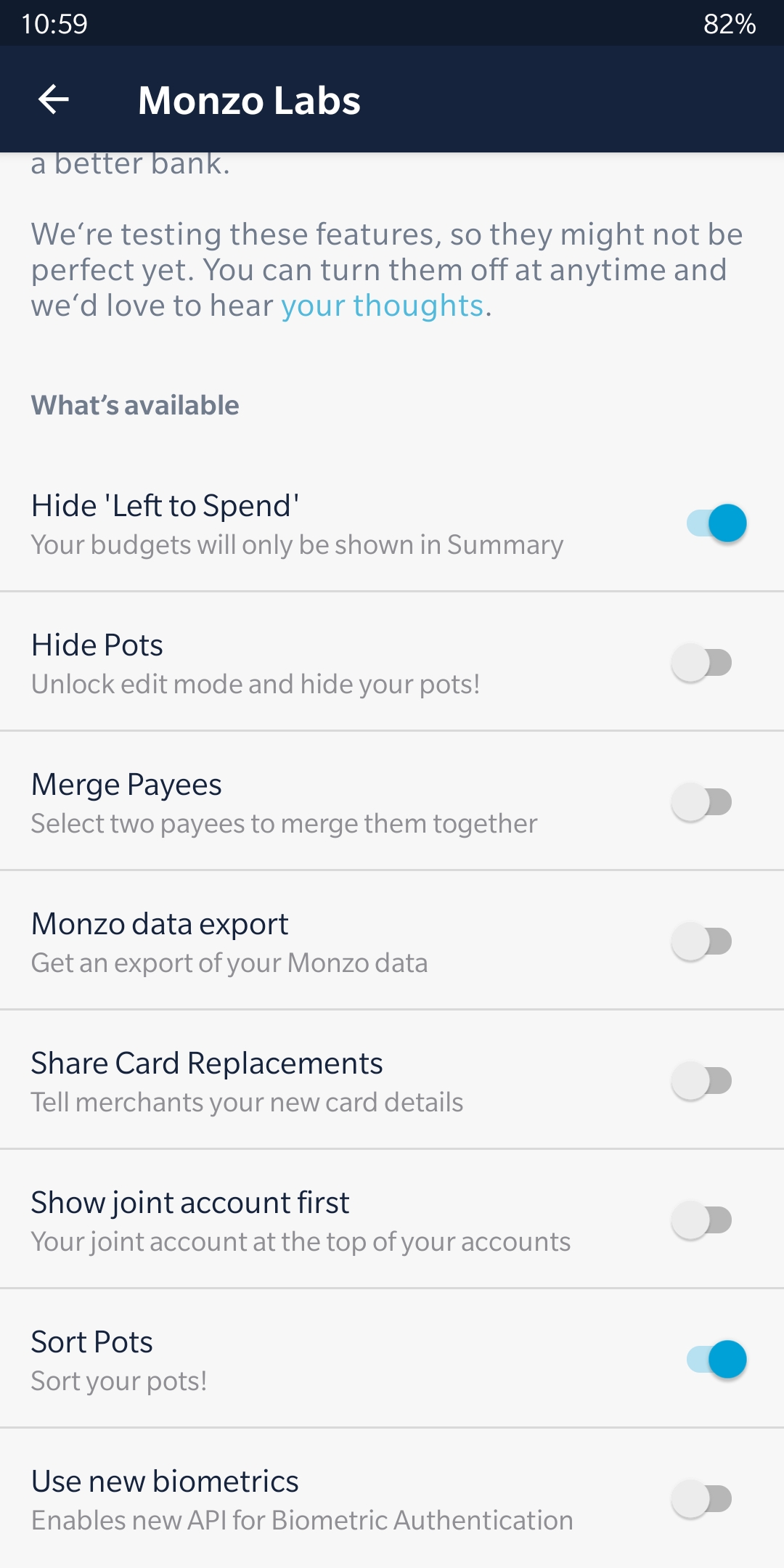Screen dimensions: 784x1568
Task: Turn off Hide 'Left to Spend'
Action: [x=716, y=523]
